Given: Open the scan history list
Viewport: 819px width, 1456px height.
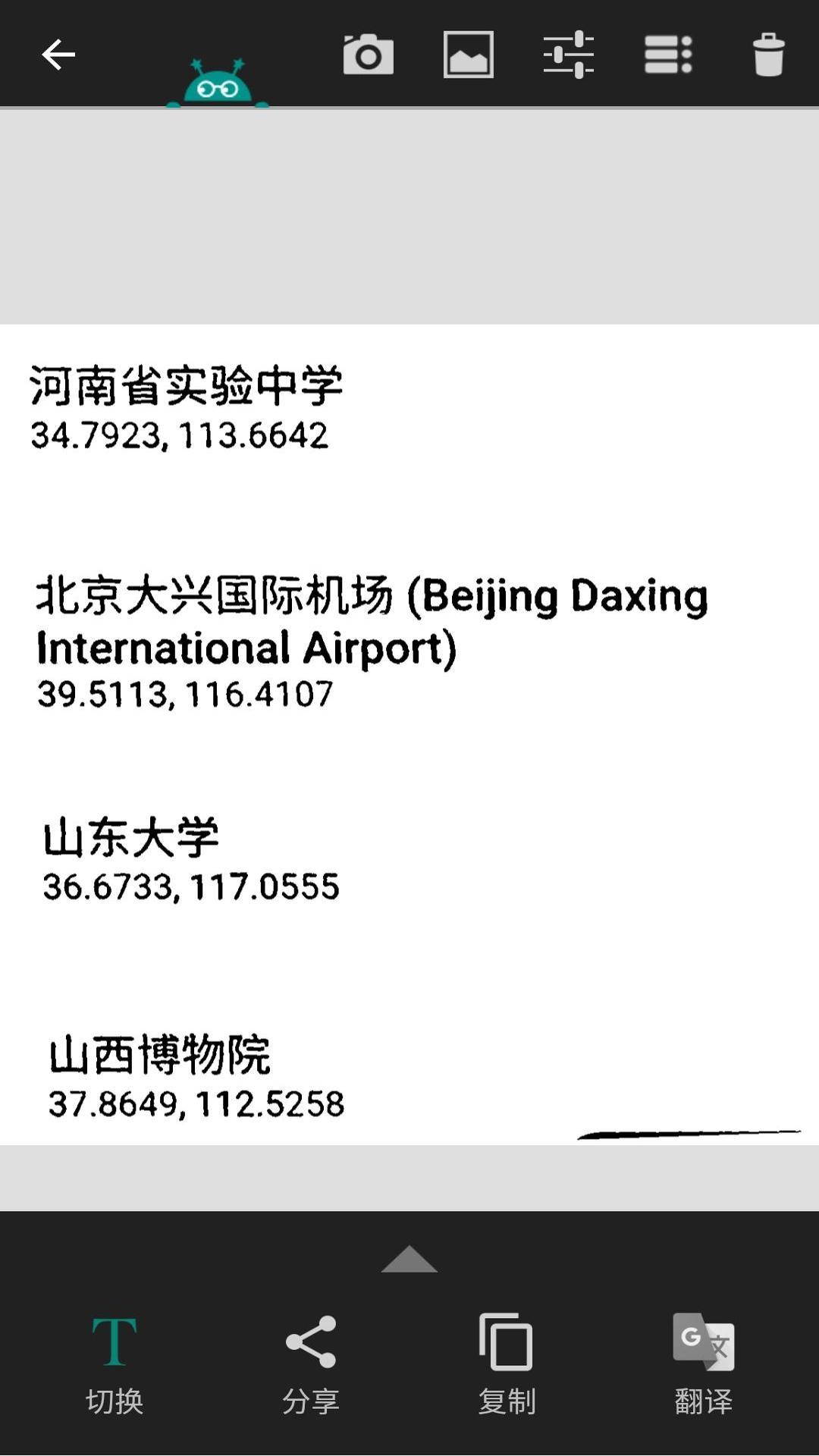Looking at the screenshot, I should point(669,55).
